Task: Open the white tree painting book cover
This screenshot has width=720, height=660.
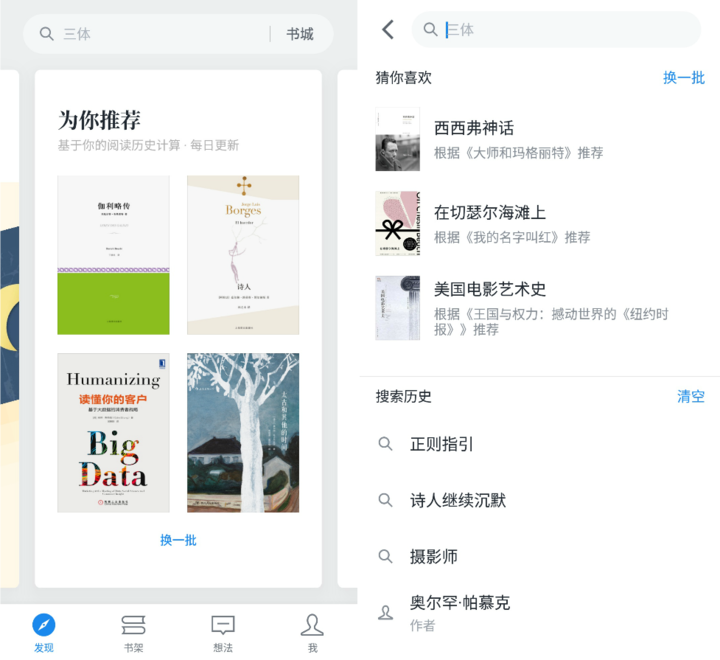Action: click(243, 432)
